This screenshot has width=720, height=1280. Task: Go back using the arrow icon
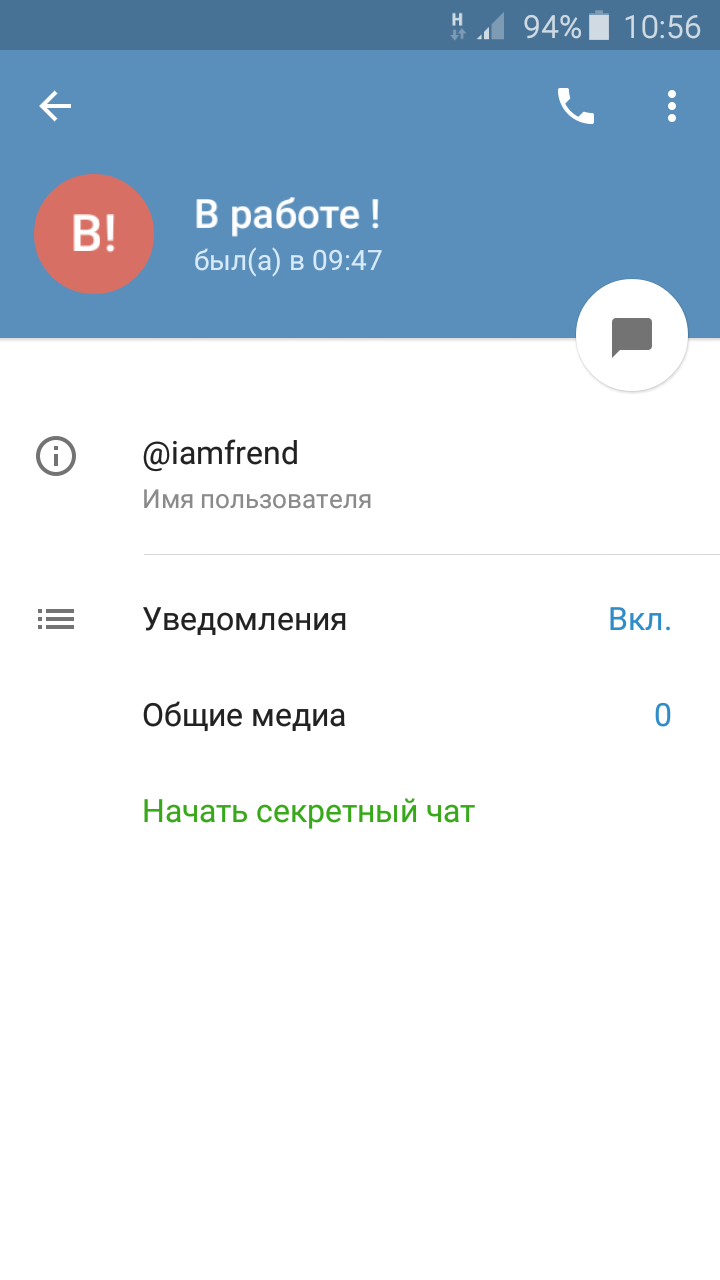pyautogui.click(x=56, y=106)
